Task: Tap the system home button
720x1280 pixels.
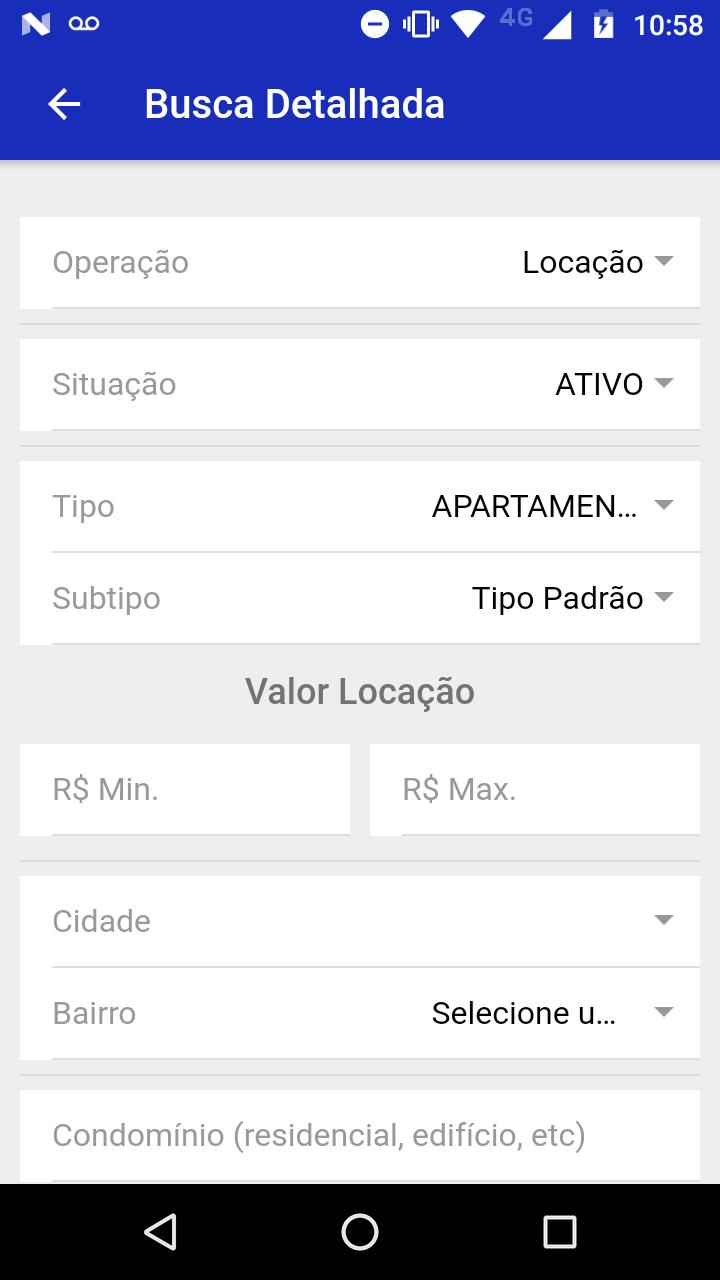Action: [360, 1232]
